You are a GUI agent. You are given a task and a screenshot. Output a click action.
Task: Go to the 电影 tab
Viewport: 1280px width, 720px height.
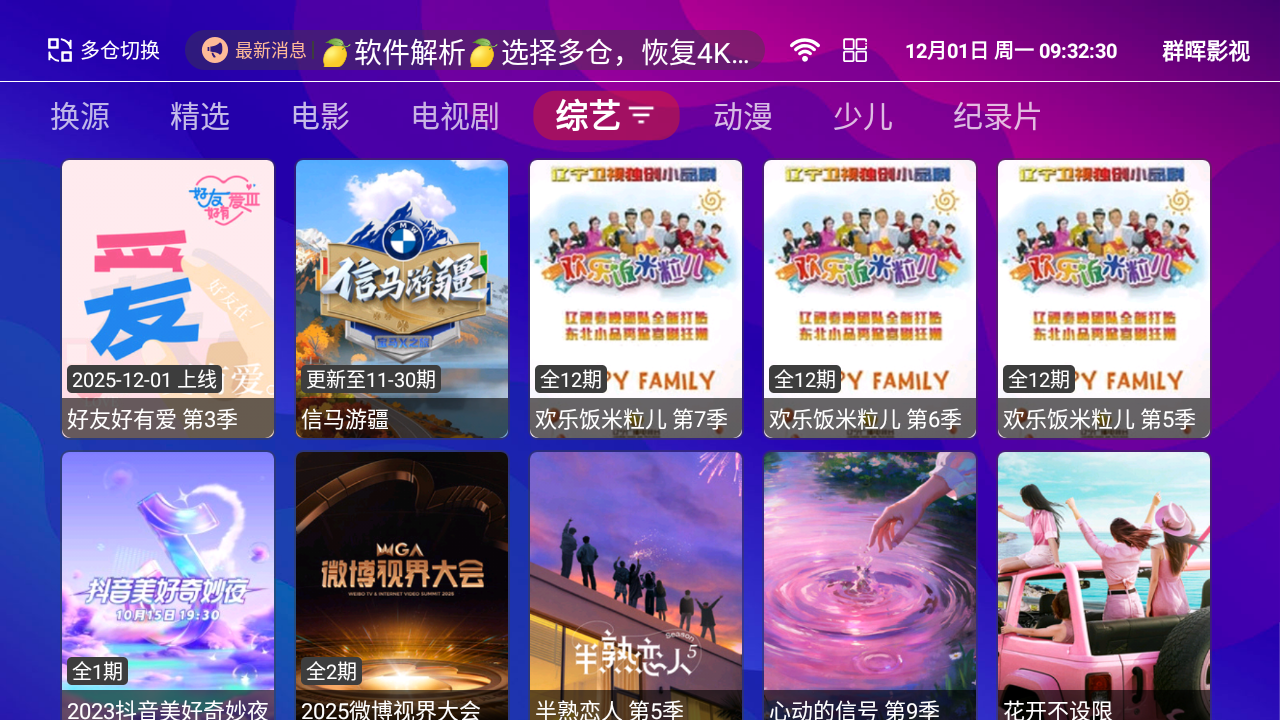[x=320, y=116]
